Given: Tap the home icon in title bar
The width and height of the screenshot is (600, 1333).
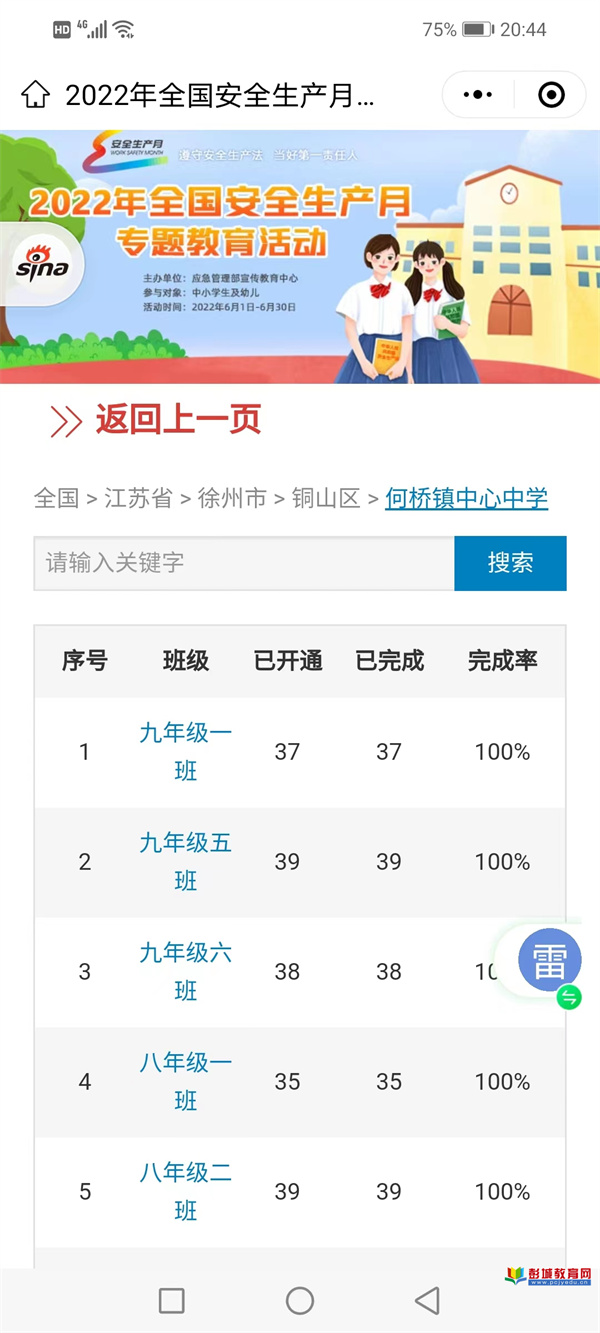Looking at the screenshot, I should [x=35, y=95].
